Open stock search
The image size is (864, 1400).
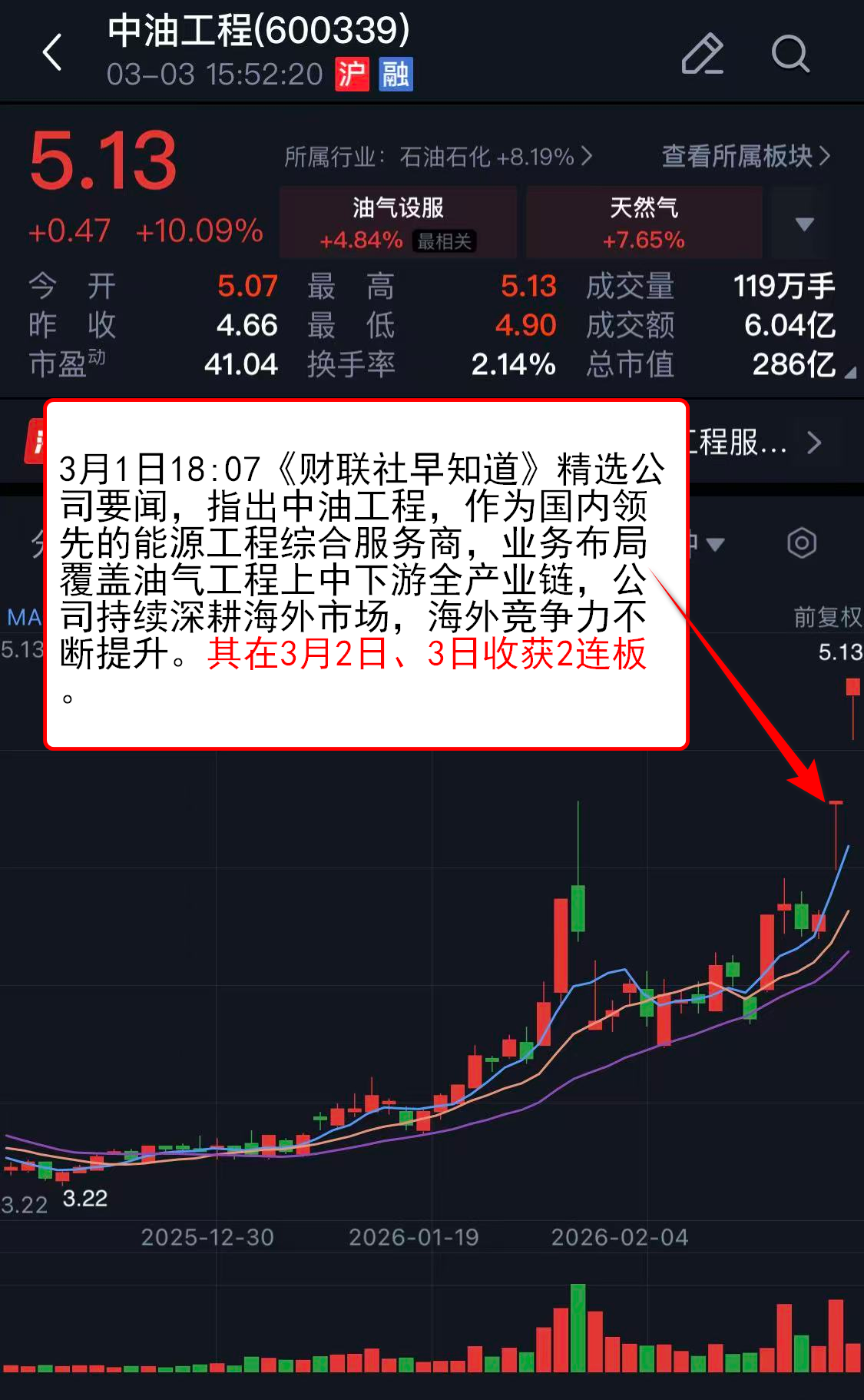click(x=790, y=54)
